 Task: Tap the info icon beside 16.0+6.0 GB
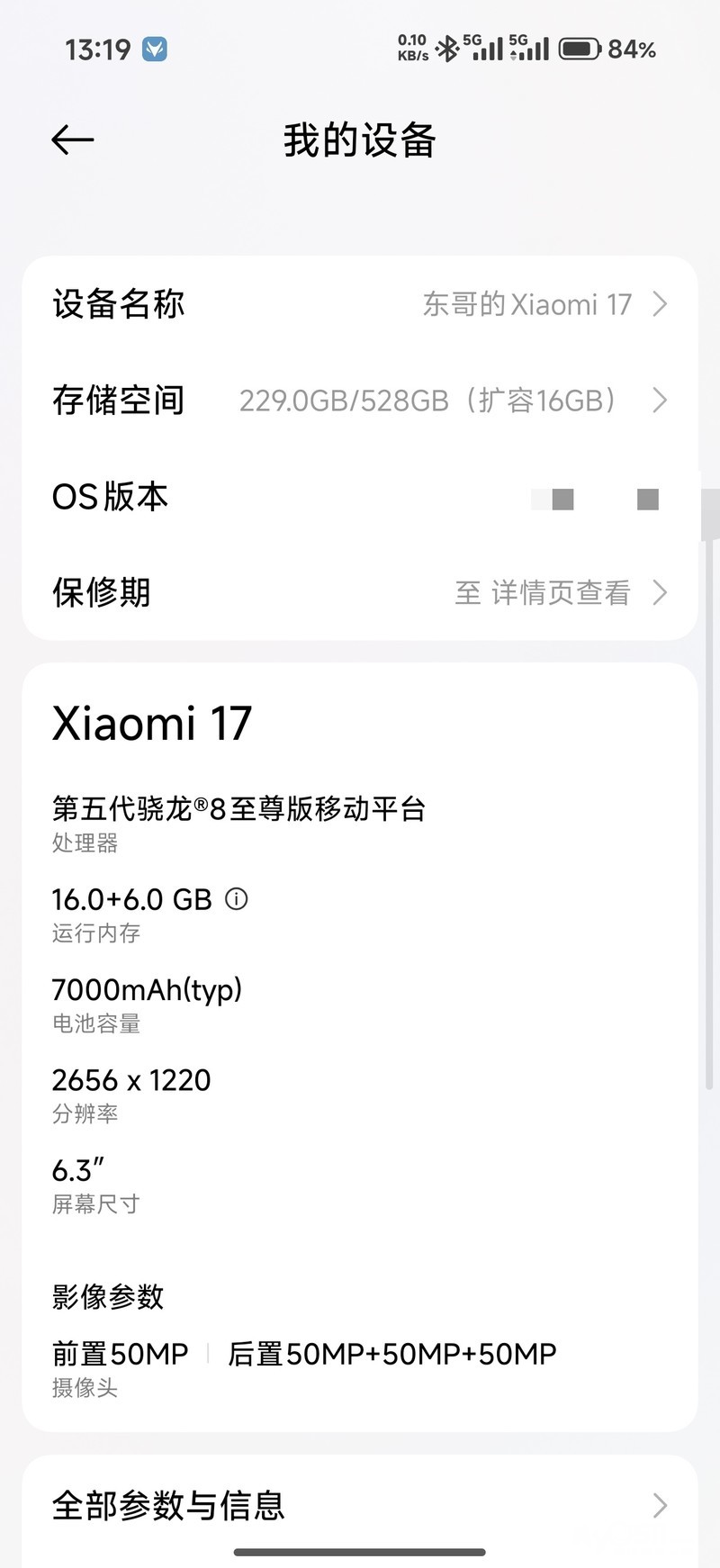click(x=237, y=898)
